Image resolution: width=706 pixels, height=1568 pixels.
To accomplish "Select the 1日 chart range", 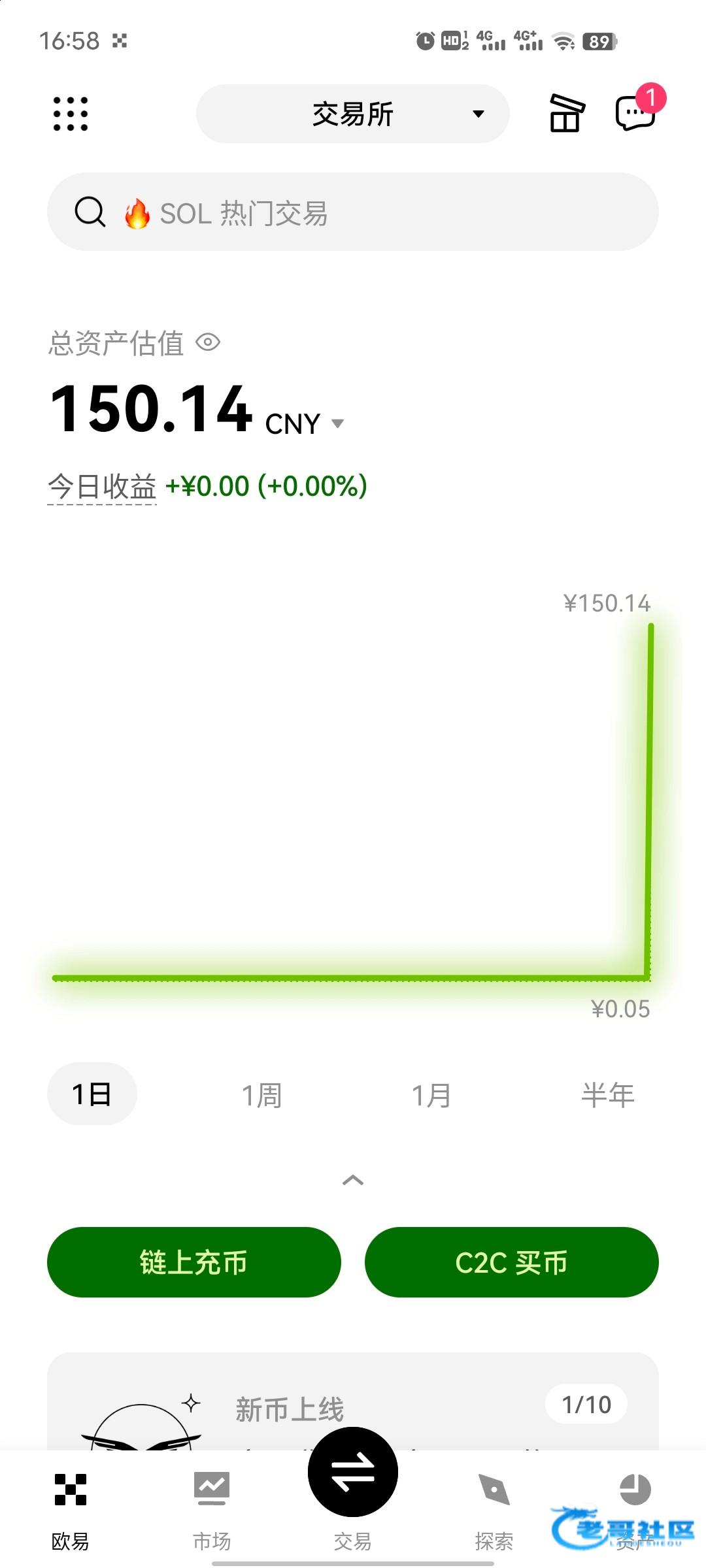I will (92, 1094).
